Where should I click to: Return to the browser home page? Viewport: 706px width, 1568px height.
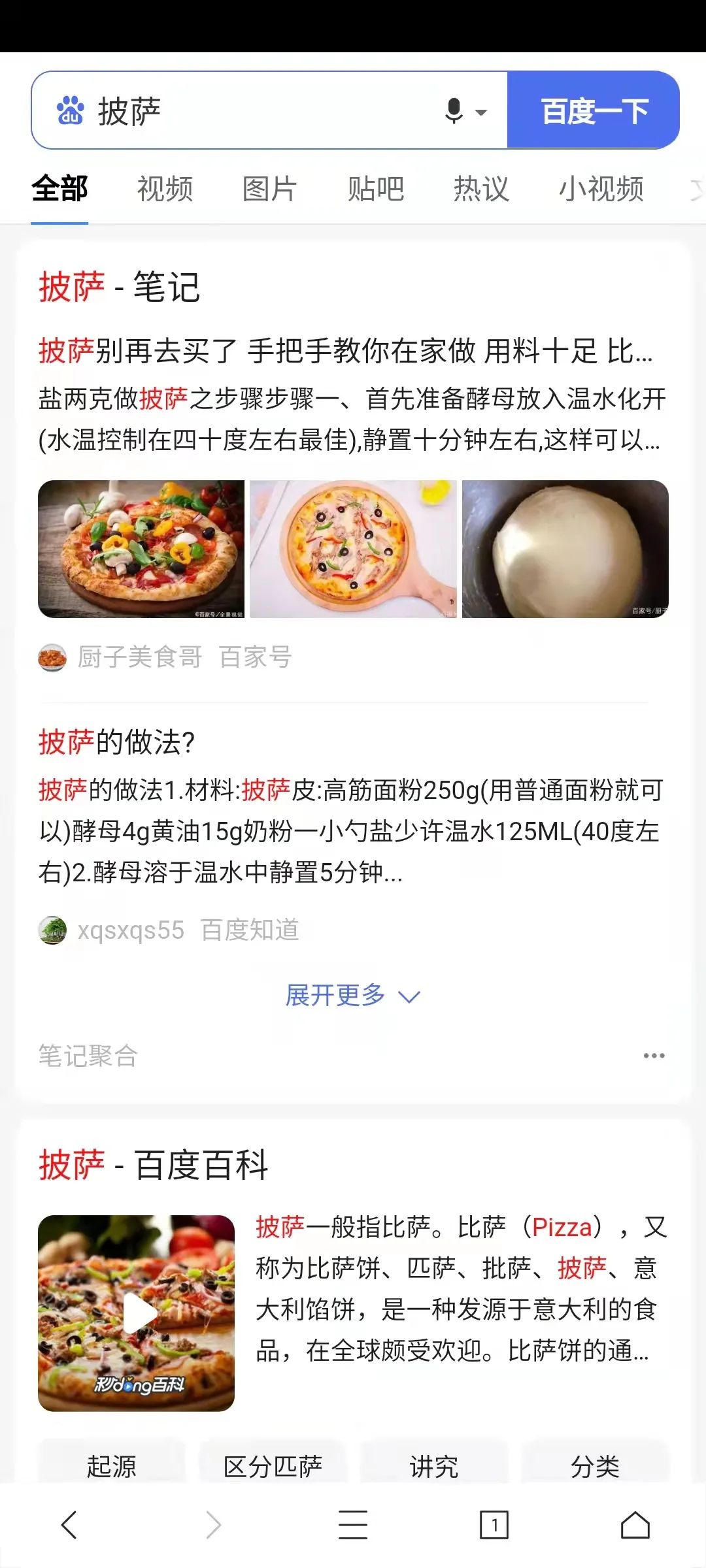click(635, 1525)
